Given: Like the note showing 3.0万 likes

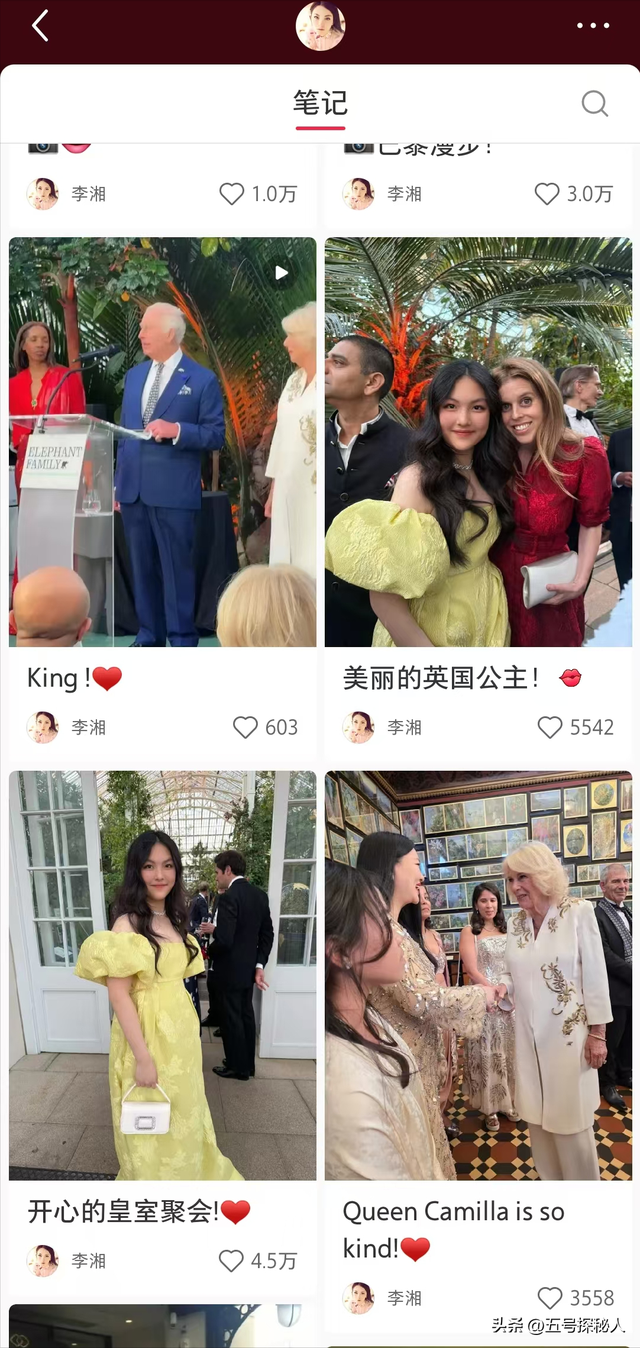Looking at the screenshot, I should (547, 194).
